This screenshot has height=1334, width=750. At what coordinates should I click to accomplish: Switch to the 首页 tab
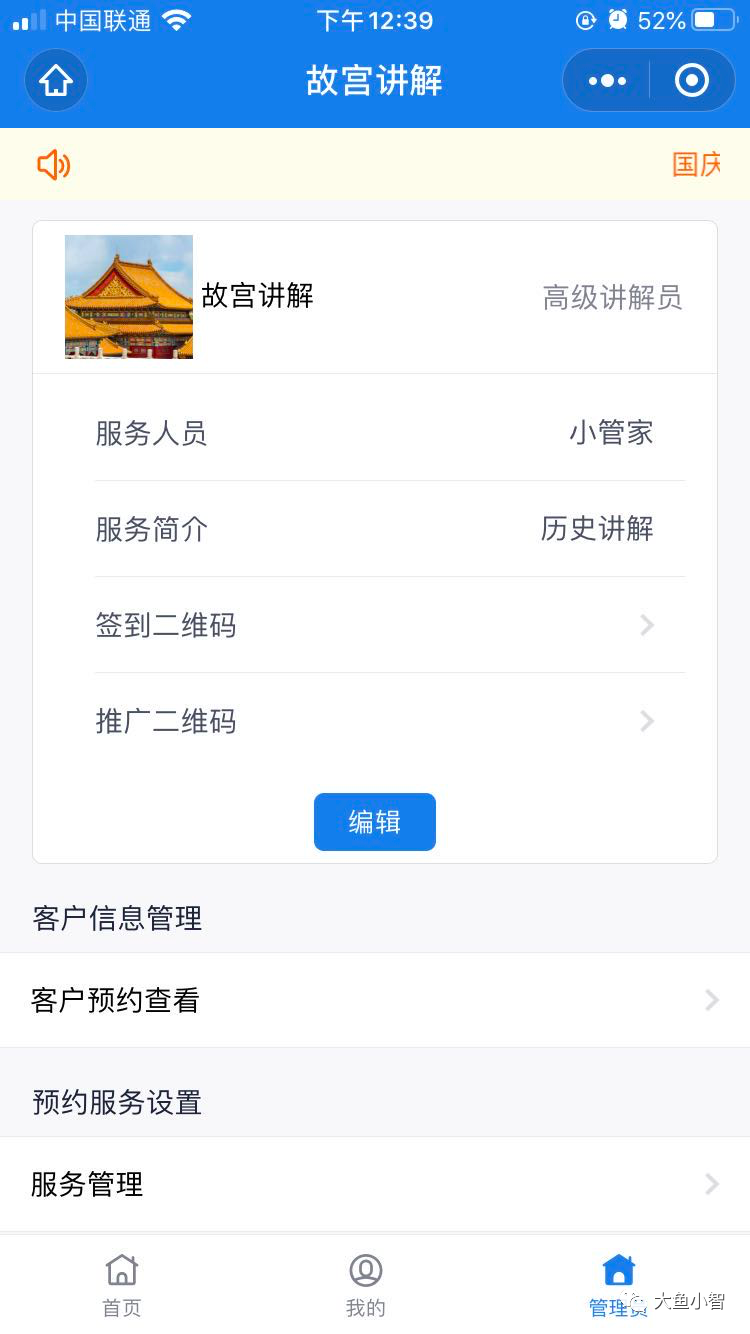[x=122, y=1285]
